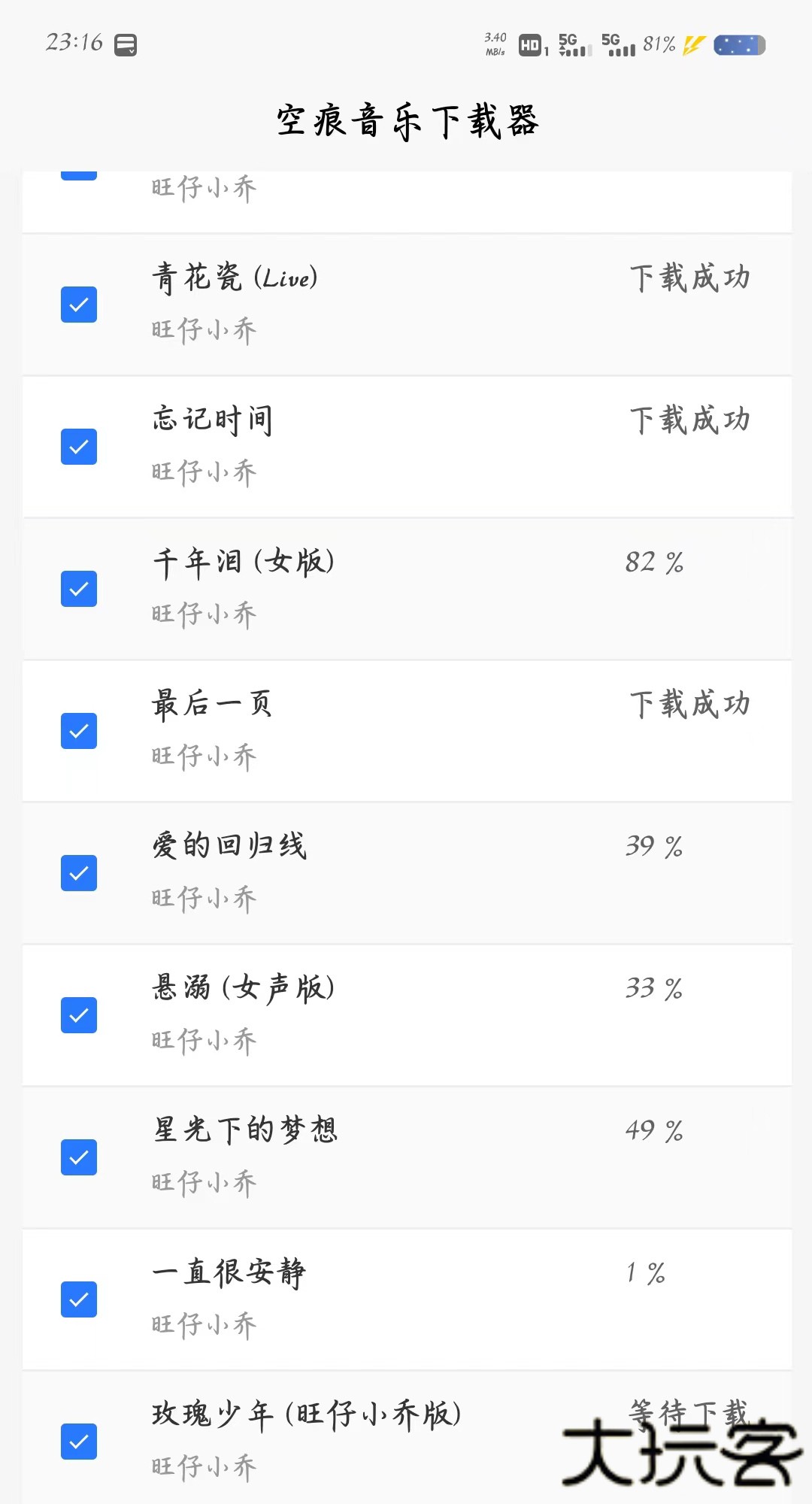Tap the 82 % progress of 千年泪 (女版)
The height and width of the screenshot is (1504, 812).
click(x=654, y=562)
